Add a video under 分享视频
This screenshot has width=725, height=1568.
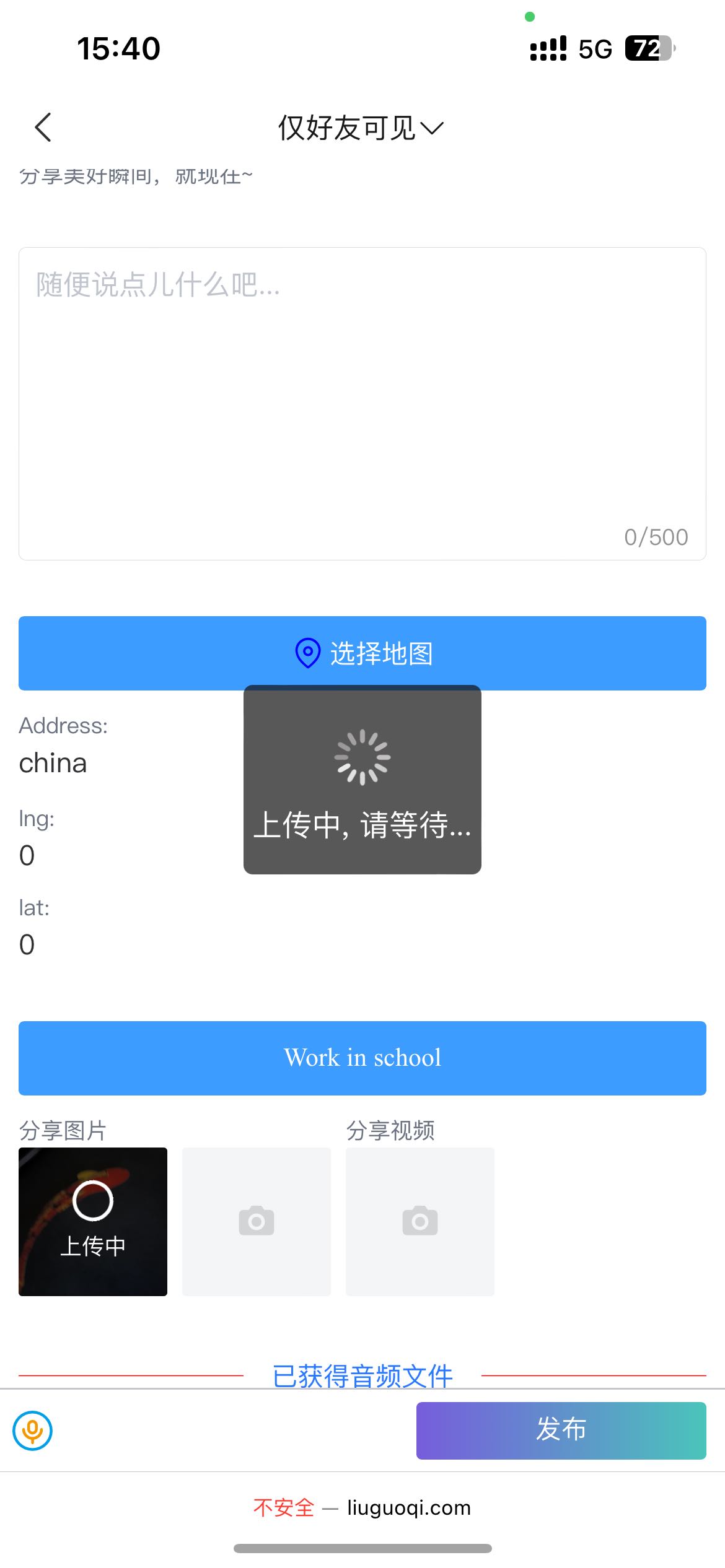420,1221
